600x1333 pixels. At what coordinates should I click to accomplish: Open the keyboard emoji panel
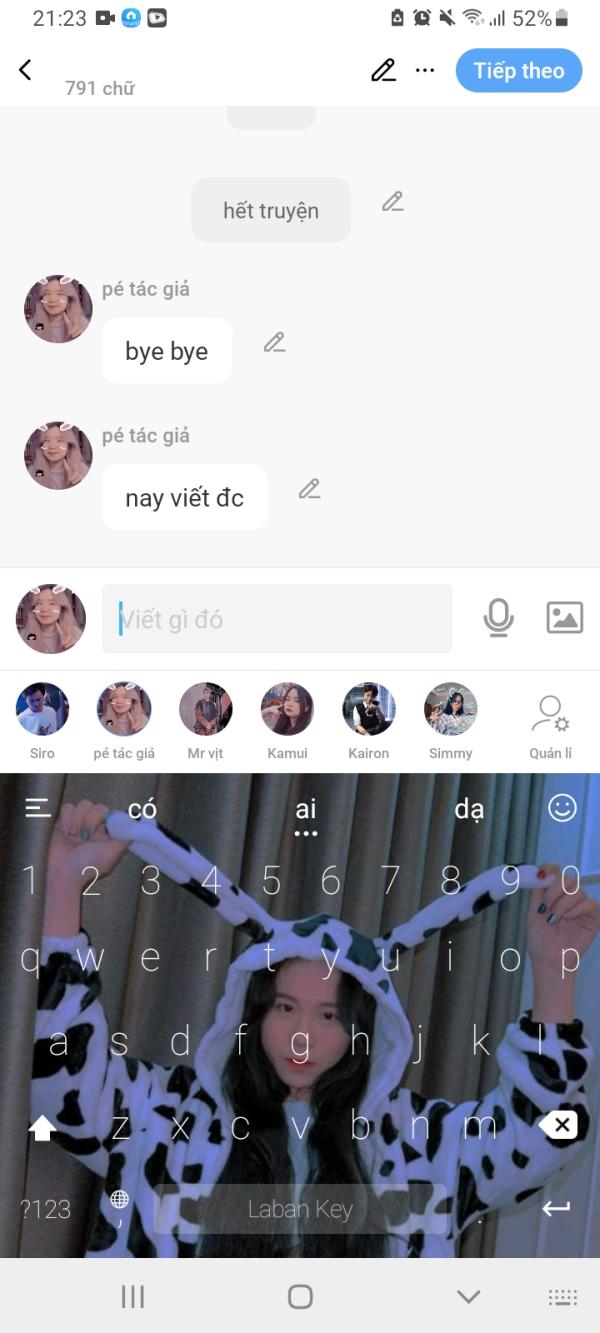pos(563,808)
